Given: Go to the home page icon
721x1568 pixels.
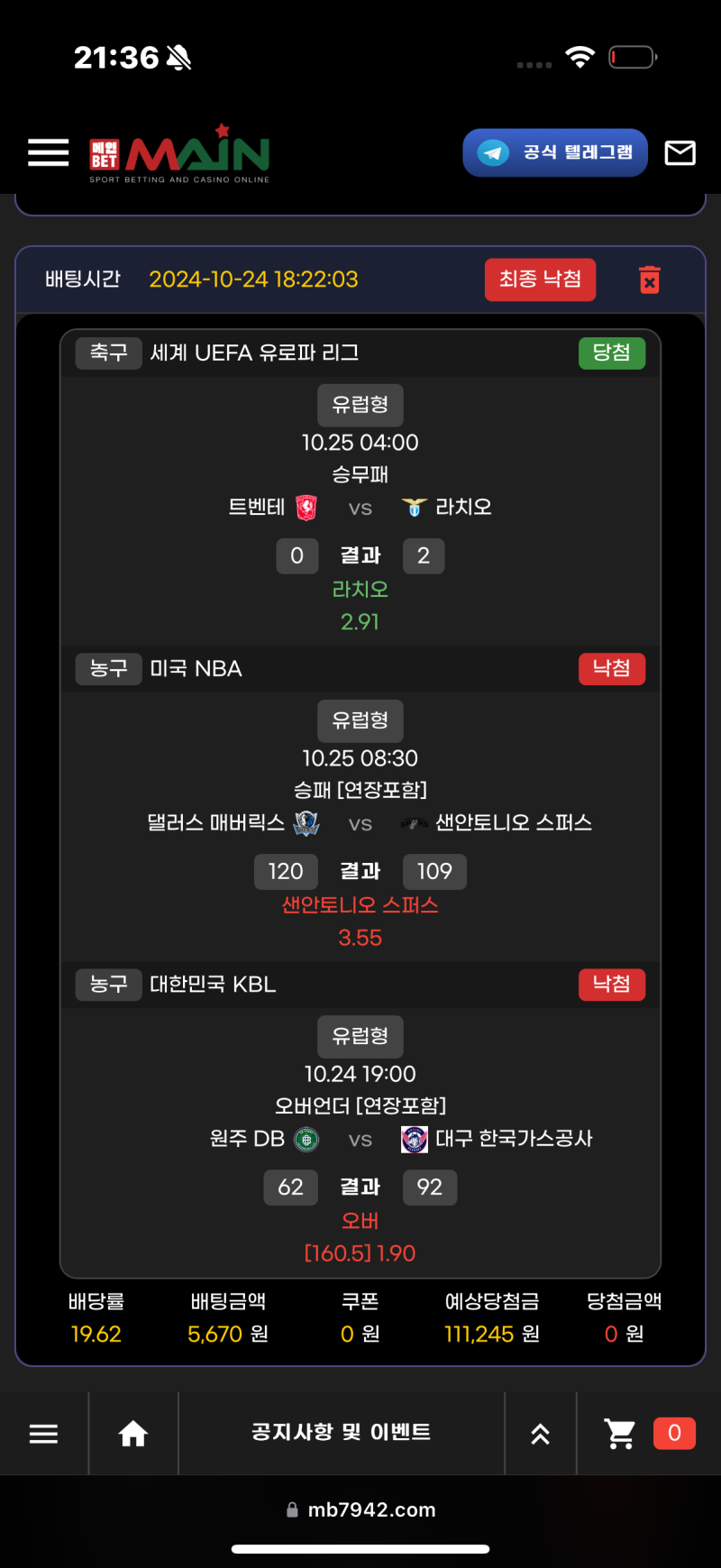Looking at the screenshot, I should click(x=133, y=1433).
